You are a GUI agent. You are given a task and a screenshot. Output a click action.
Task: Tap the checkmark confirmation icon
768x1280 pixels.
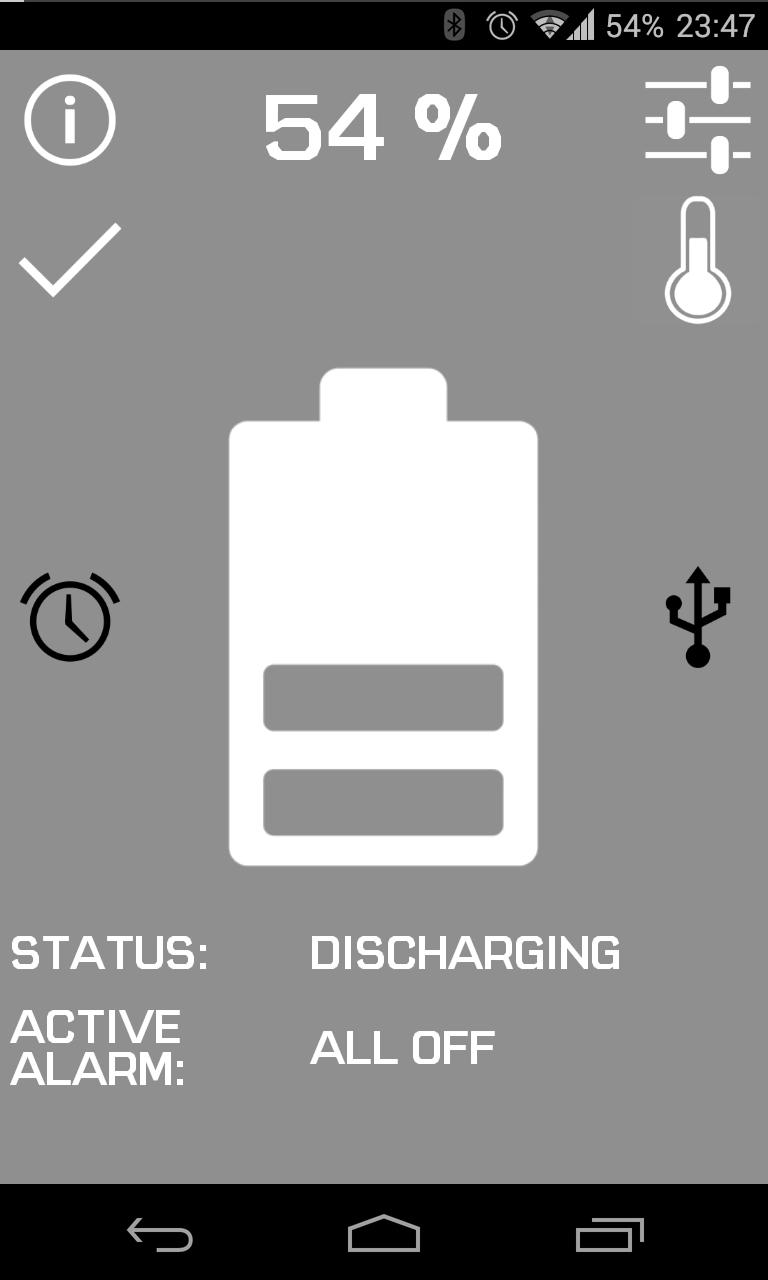pyautogui.click(x=69, y=258)
